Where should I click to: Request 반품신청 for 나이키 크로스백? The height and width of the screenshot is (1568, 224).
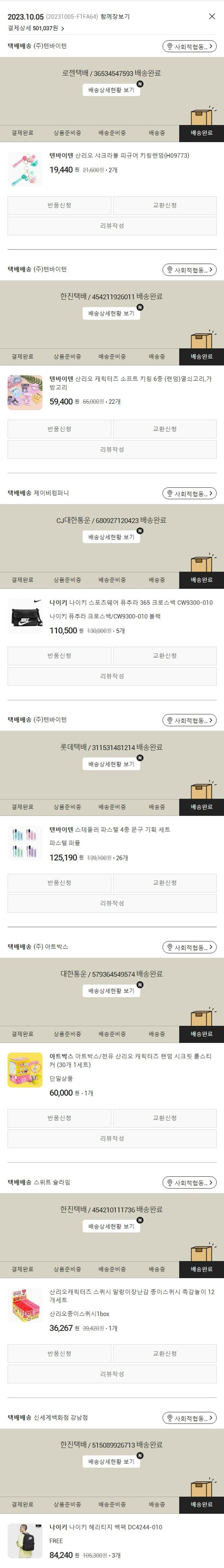pos(59,656)
